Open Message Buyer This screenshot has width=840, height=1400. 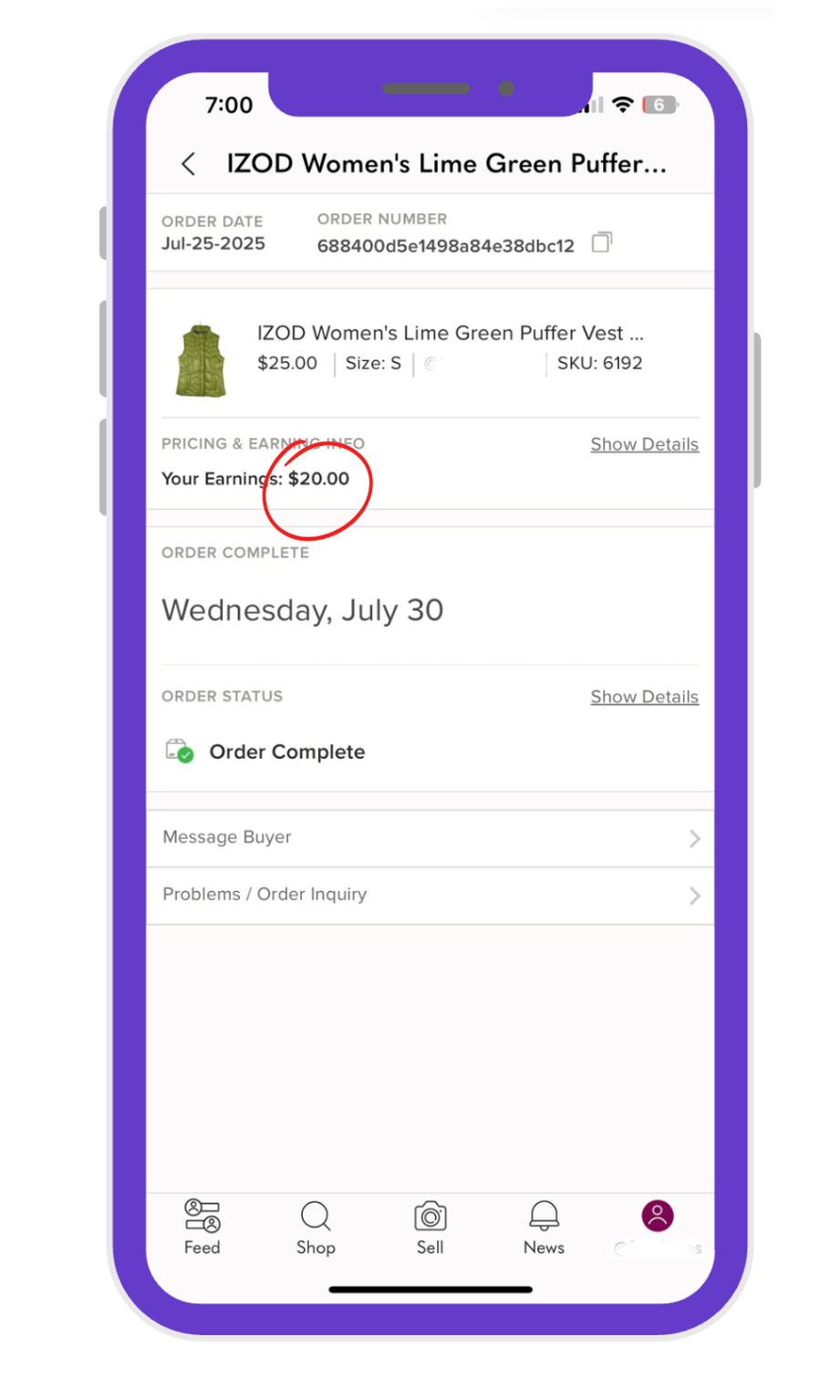[x=430, y=837]
